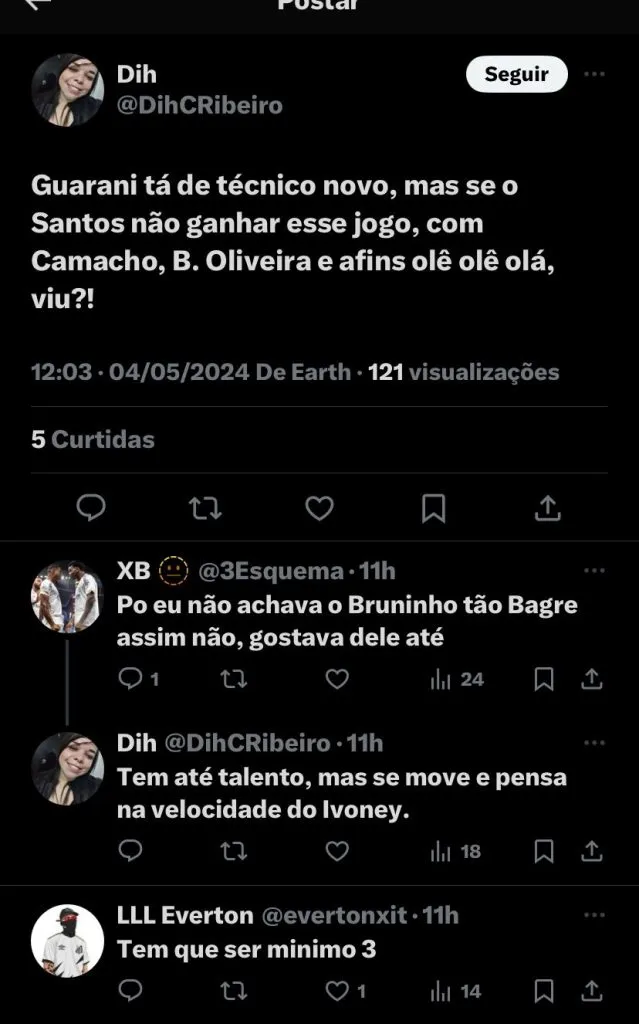Like LLL Everton's reply
The height and width of the screenshot is (1024, 639).
[x=338, y=991]
